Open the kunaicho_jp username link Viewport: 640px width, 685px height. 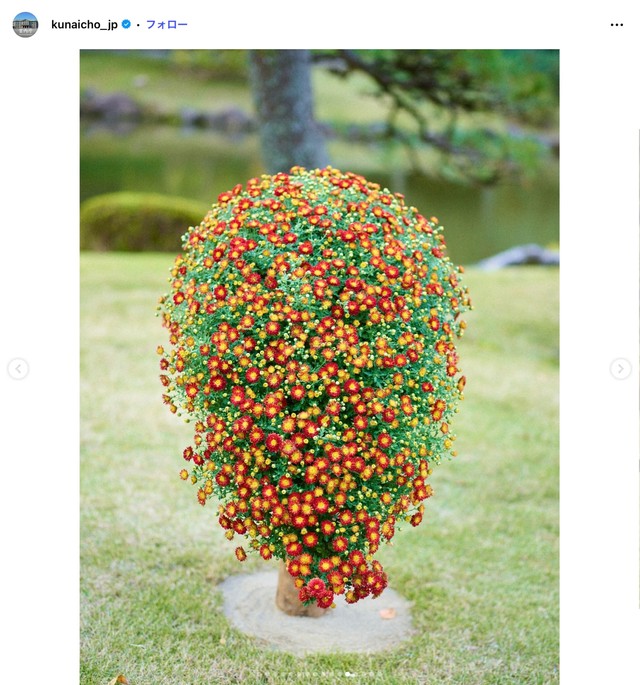pos(84,24)
